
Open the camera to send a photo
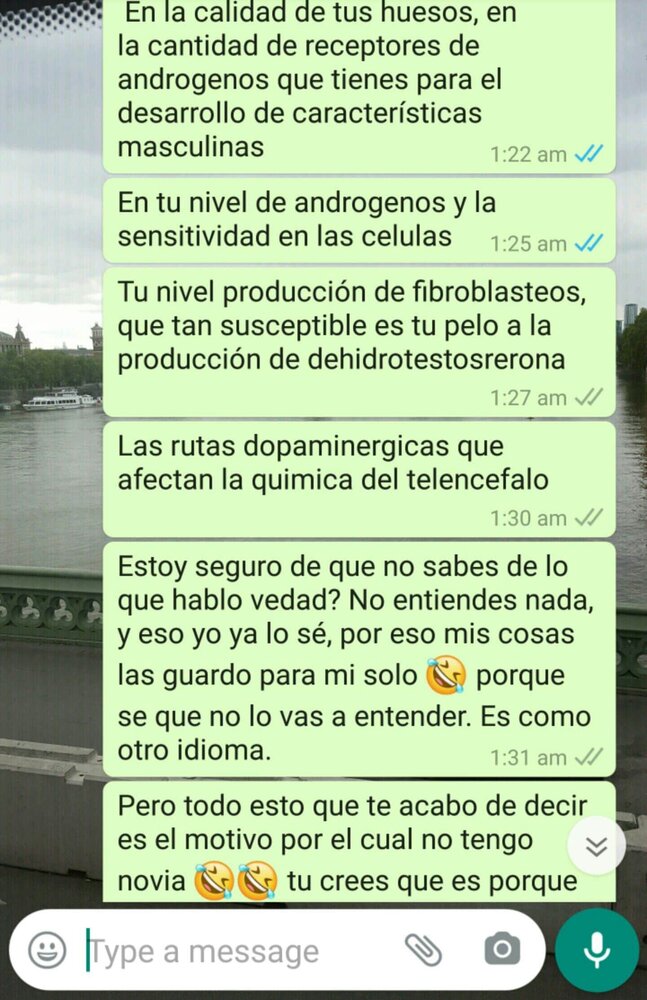(x=501, y=949)
